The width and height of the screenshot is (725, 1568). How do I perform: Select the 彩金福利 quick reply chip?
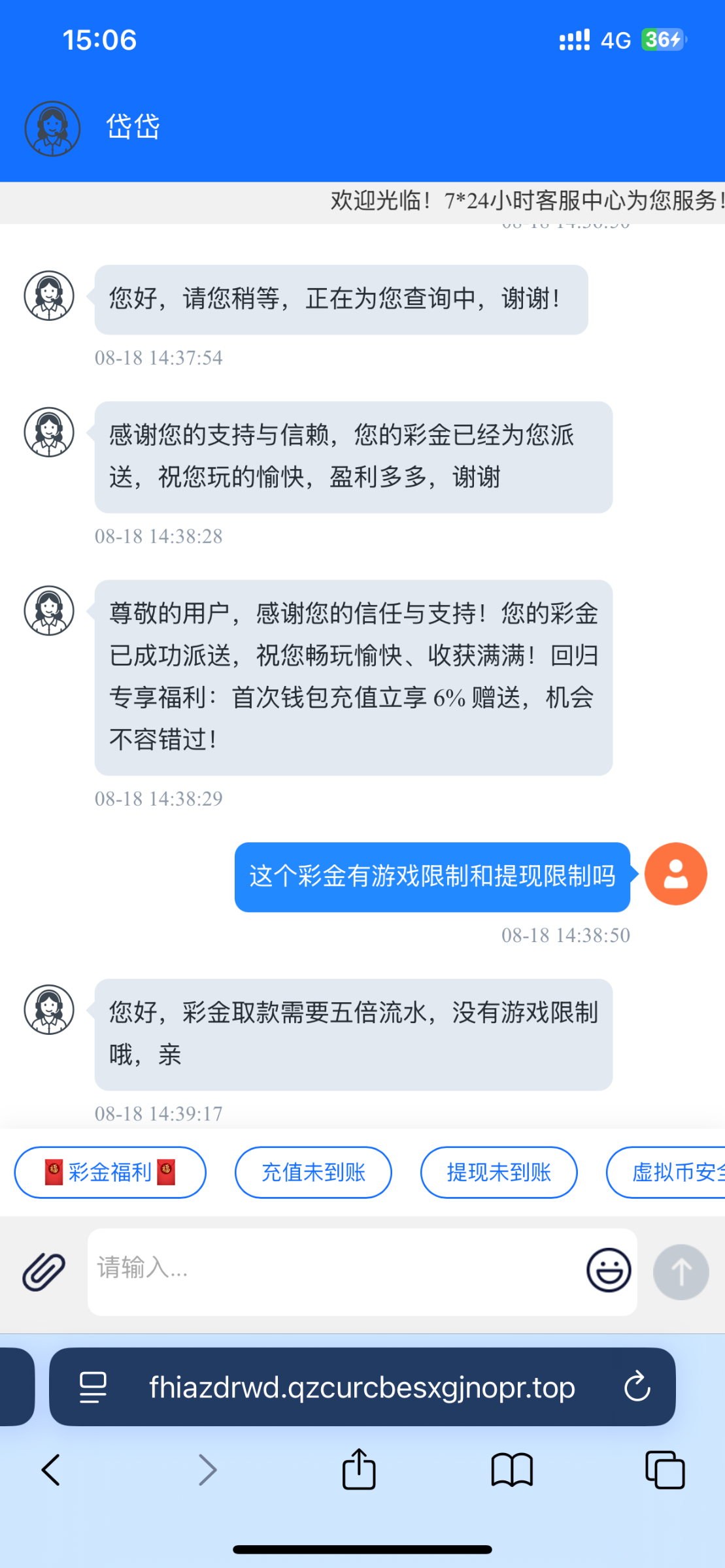(x=110, y=1172)
